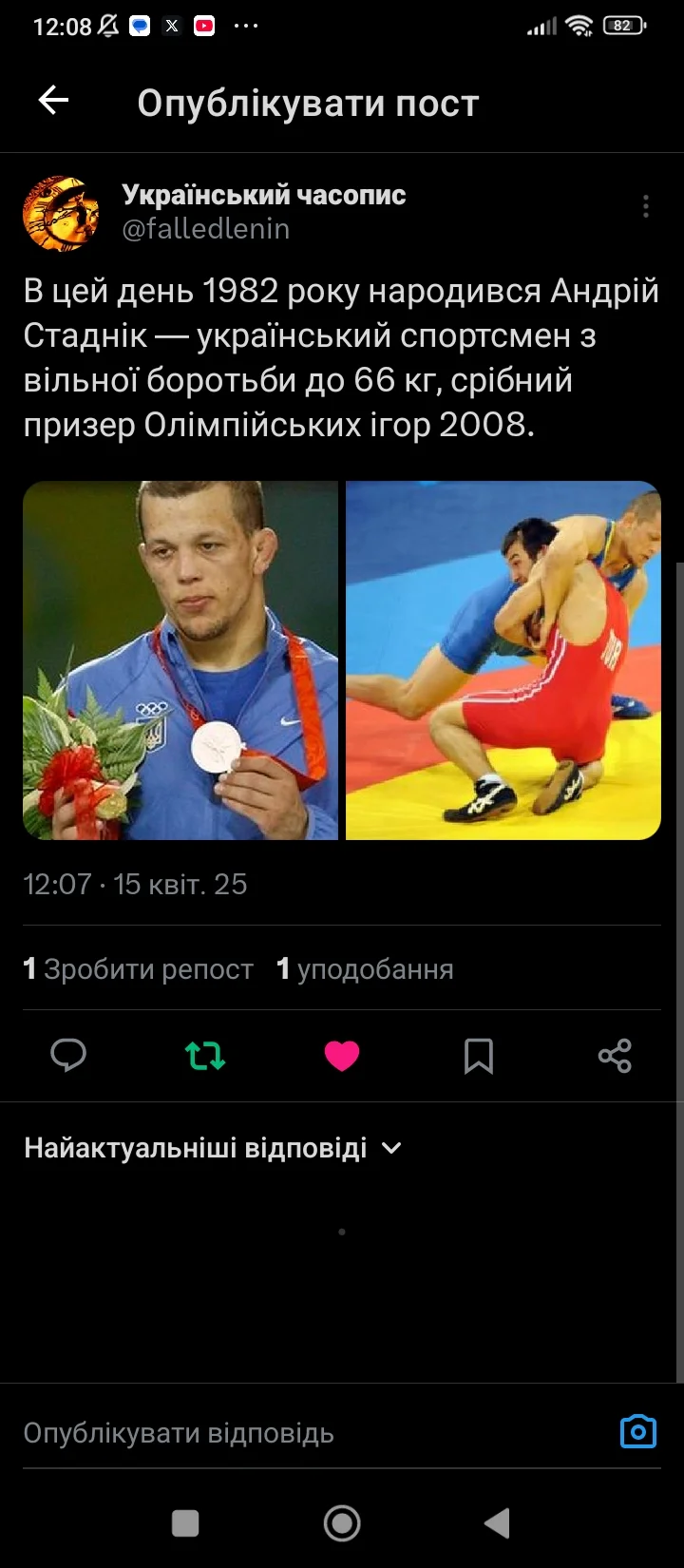Viewport: 684px width, 1568px height.
Task: View the list of reposts
Action: [x=139, y=969]
